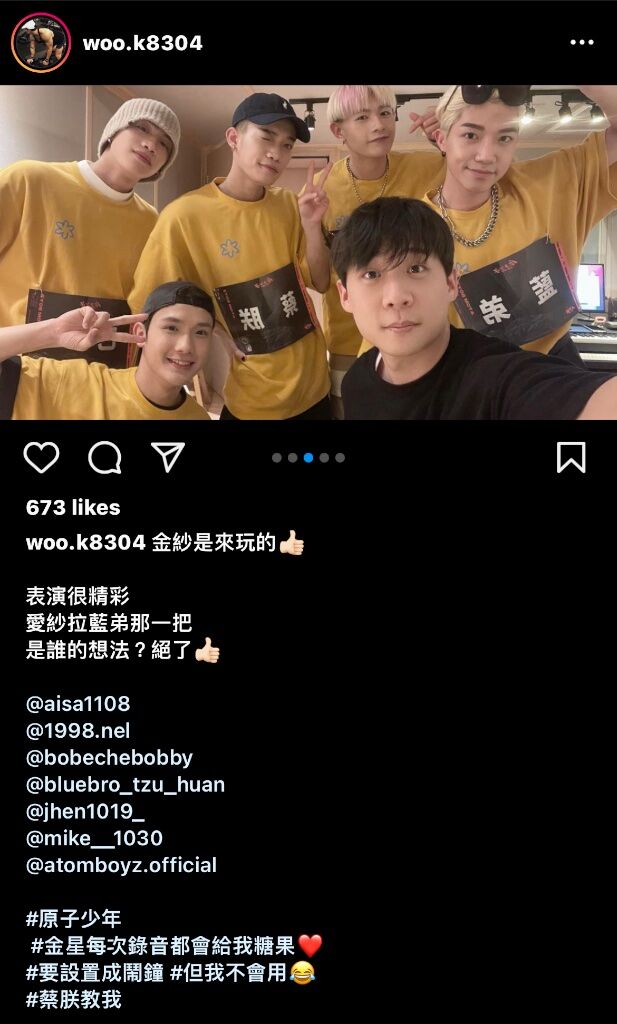Viewport: 617px width, 1024px height.
Task: Open the woo.k8304 username in the header
Action: (143, 43)
